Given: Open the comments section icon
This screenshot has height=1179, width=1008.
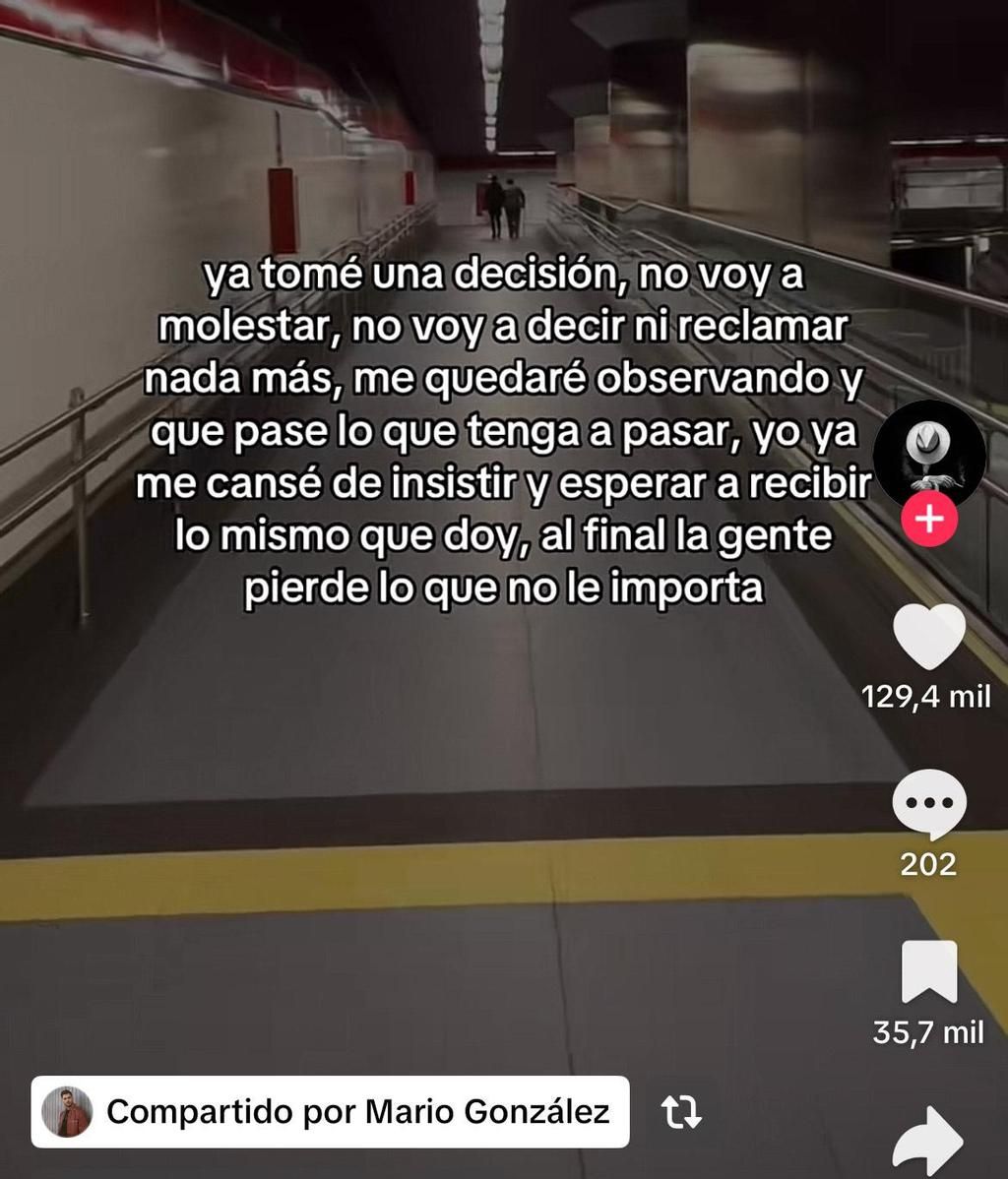Looking at the screenshot, I should (929, 802).
